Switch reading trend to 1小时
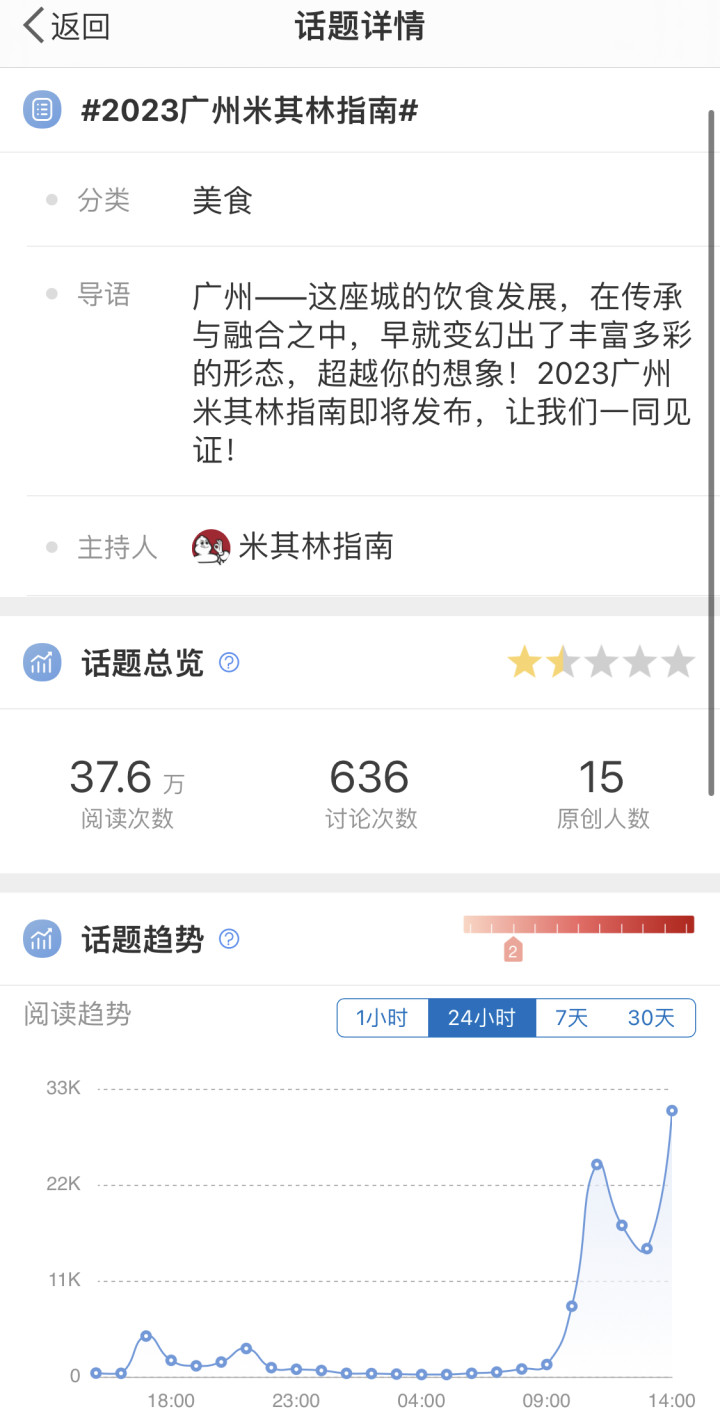Screen dimensions: 720x1416 coord(383,1018)
